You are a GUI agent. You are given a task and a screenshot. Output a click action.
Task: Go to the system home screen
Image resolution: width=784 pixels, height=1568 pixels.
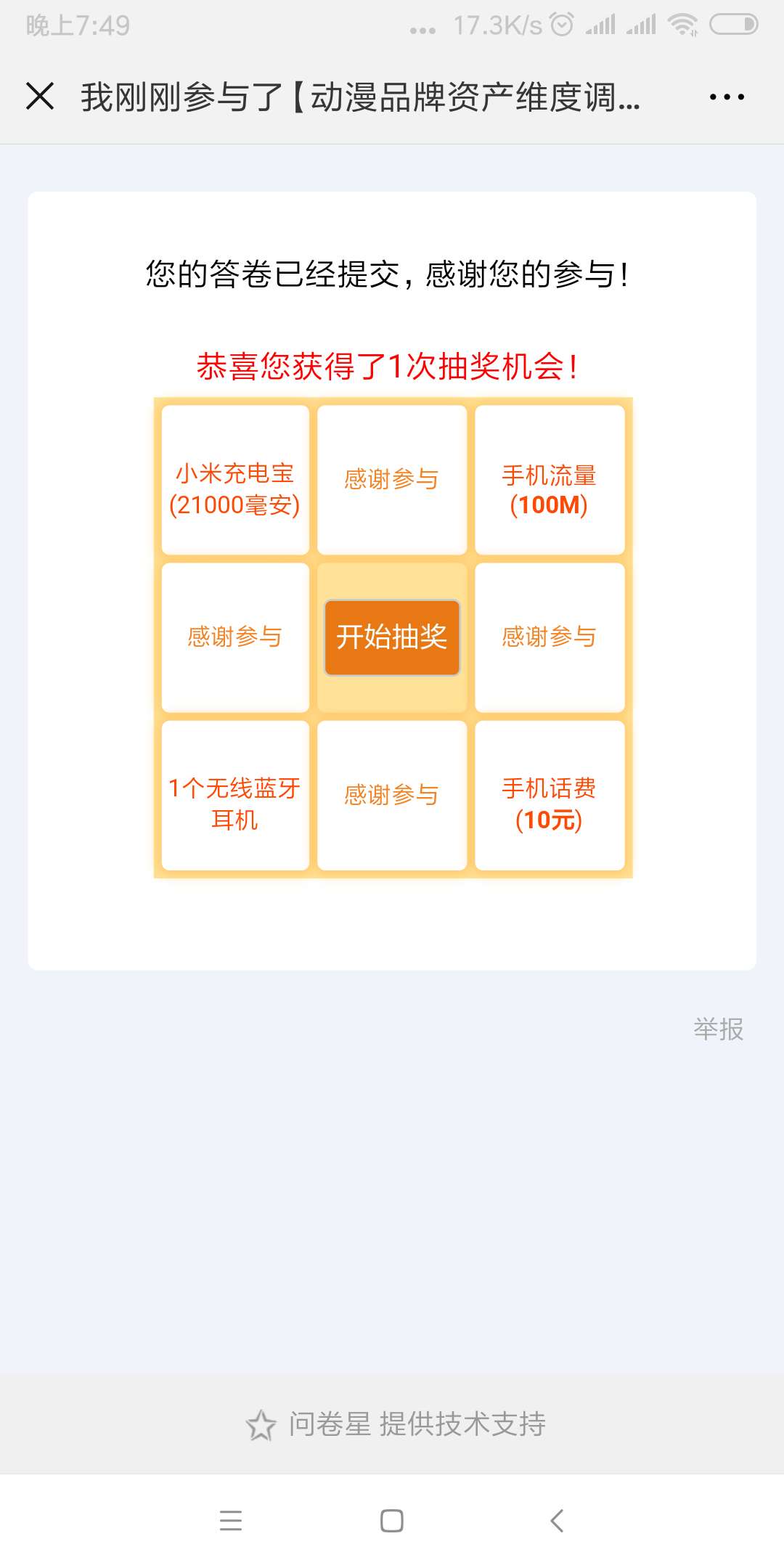click(x=392, y=1520)
